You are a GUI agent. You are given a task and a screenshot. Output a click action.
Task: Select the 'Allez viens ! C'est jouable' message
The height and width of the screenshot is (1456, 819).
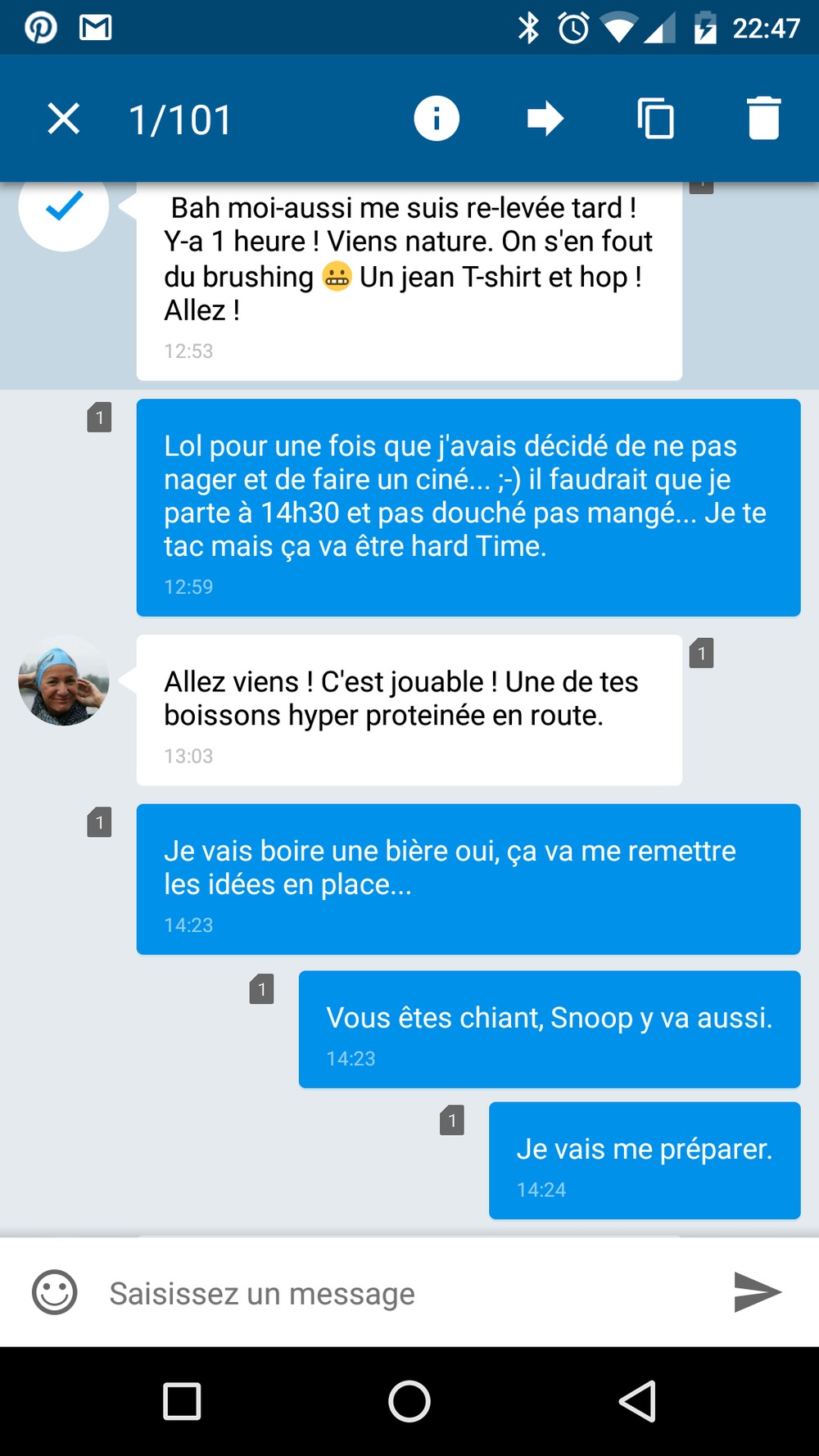[x=409, y=709]
